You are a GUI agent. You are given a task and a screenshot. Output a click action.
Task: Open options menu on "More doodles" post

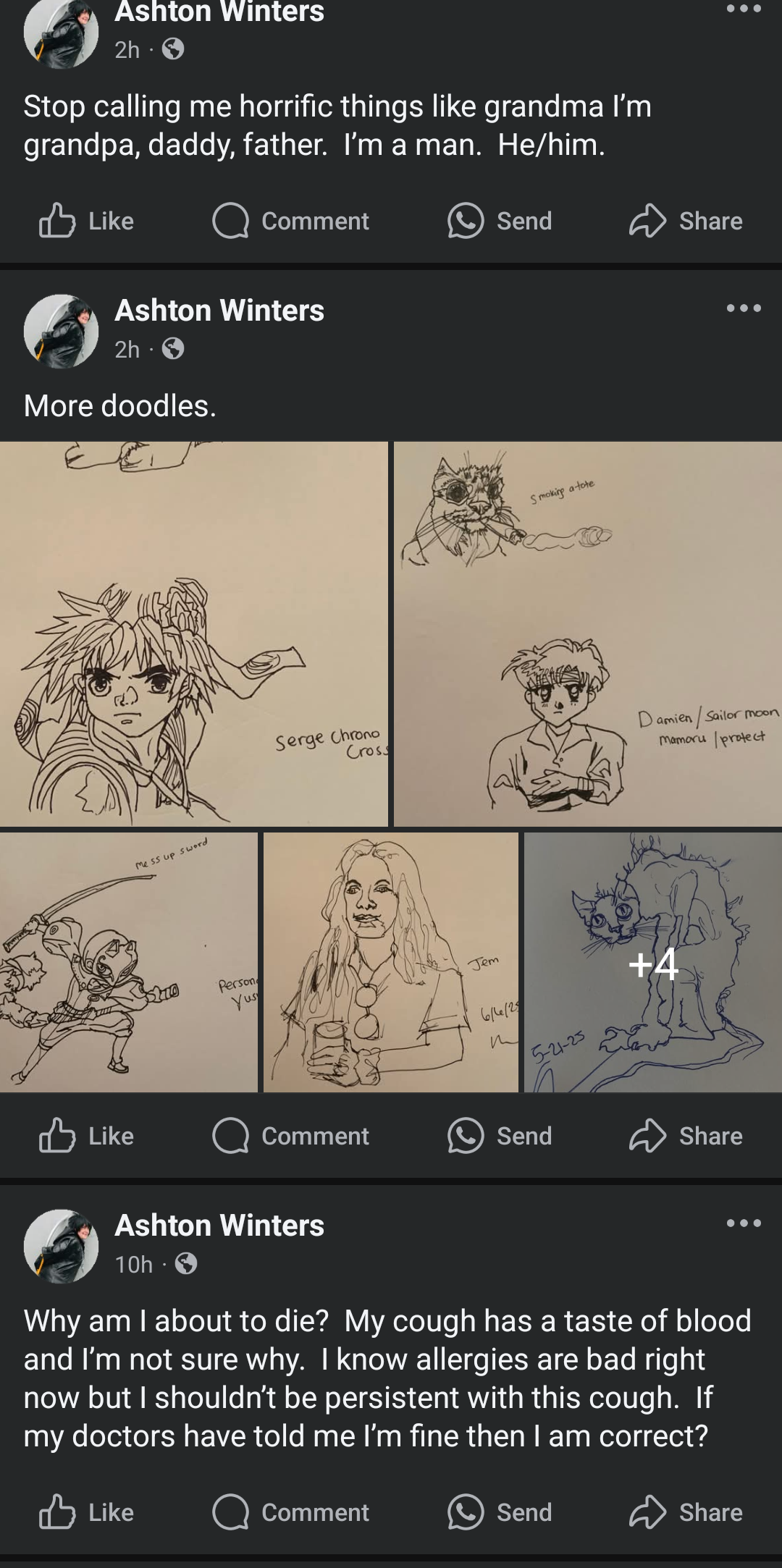tap(744, 308)
